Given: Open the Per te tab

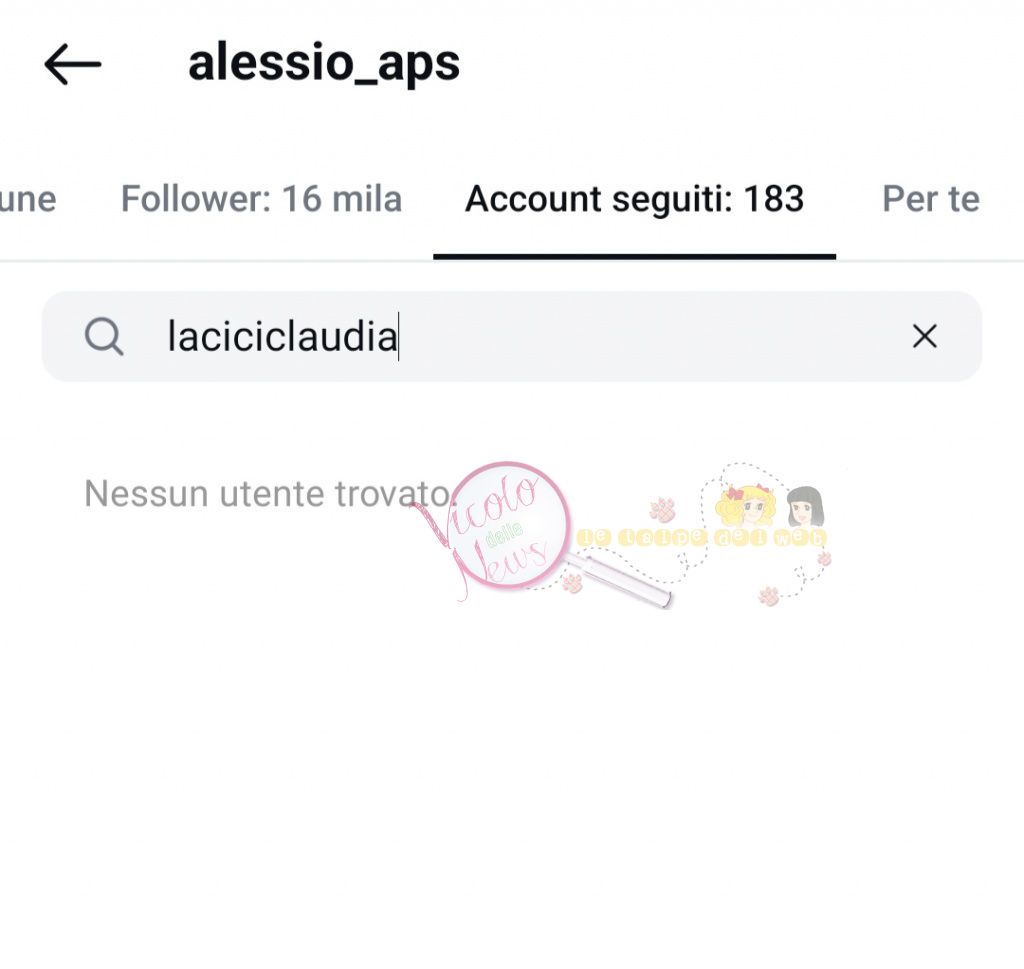Looking at the screenshot, I should [930, 199].
